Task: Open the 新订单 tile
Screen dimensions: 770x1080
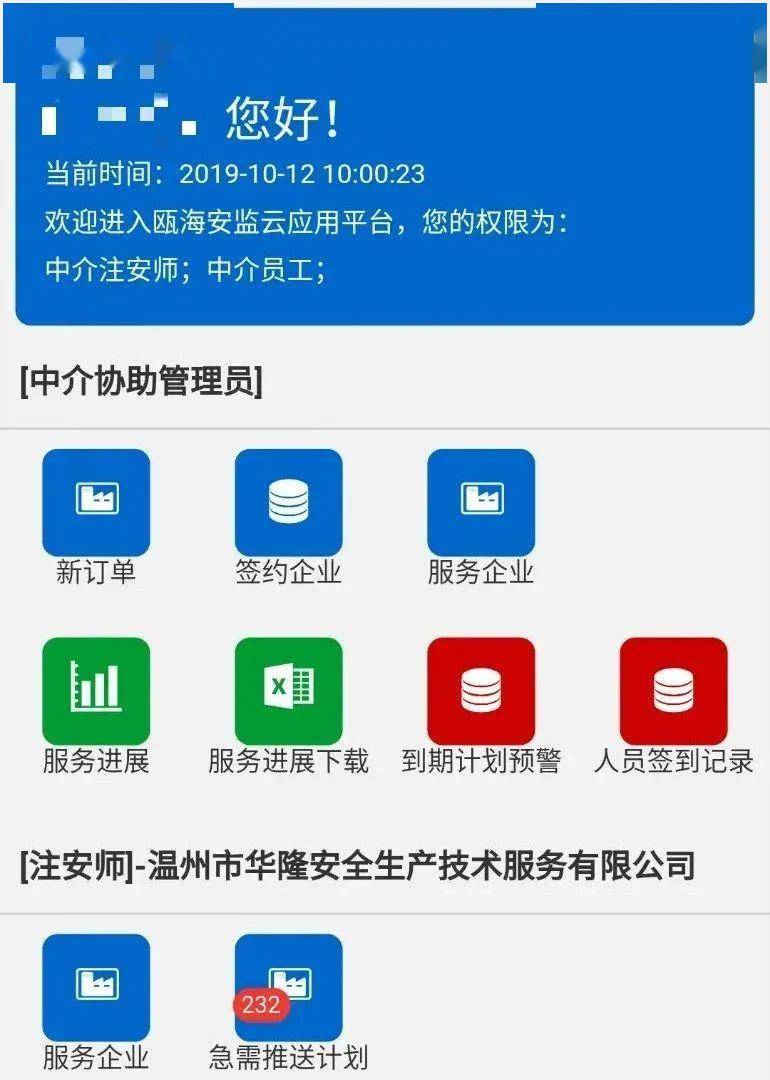Action: coord(96,502)
